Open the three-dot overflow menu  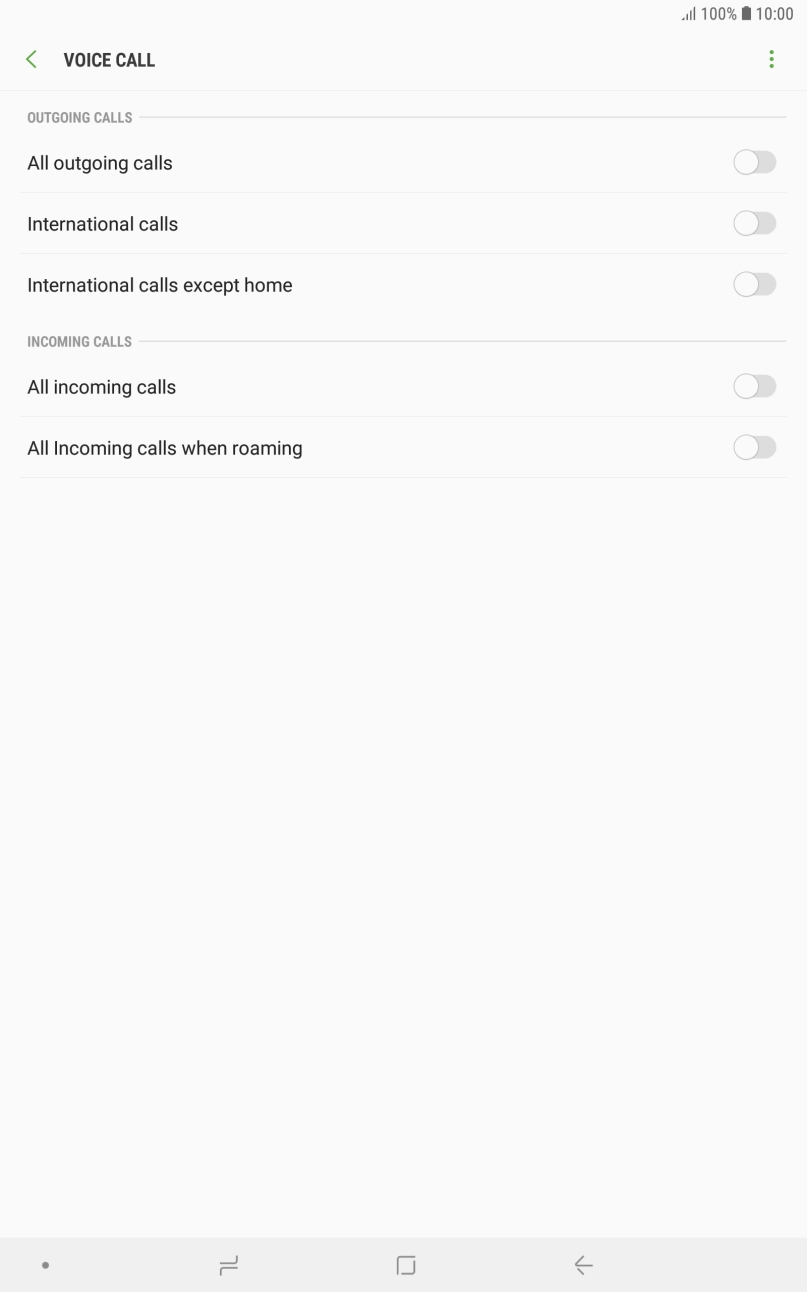click(771, 59)
